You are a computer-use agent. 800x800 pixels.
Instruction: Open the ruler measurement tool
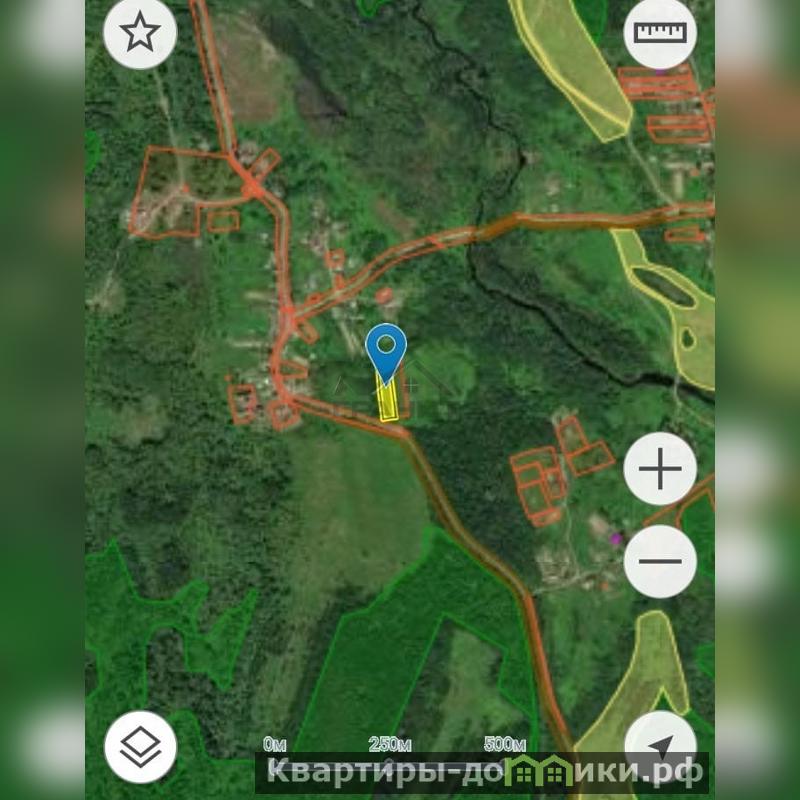(660, 33)
